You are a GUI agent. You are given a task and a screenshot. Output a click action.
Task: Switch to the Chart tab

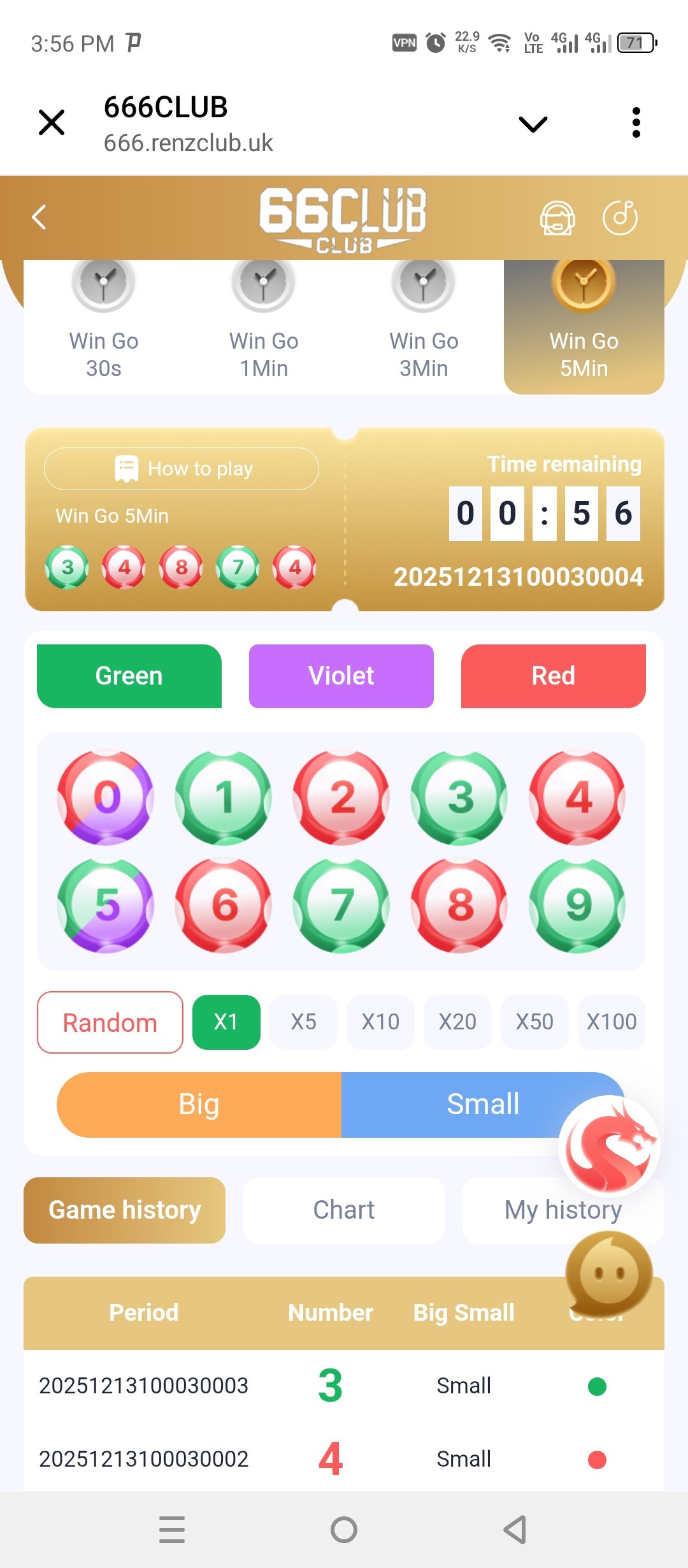tap(344, 1210)
